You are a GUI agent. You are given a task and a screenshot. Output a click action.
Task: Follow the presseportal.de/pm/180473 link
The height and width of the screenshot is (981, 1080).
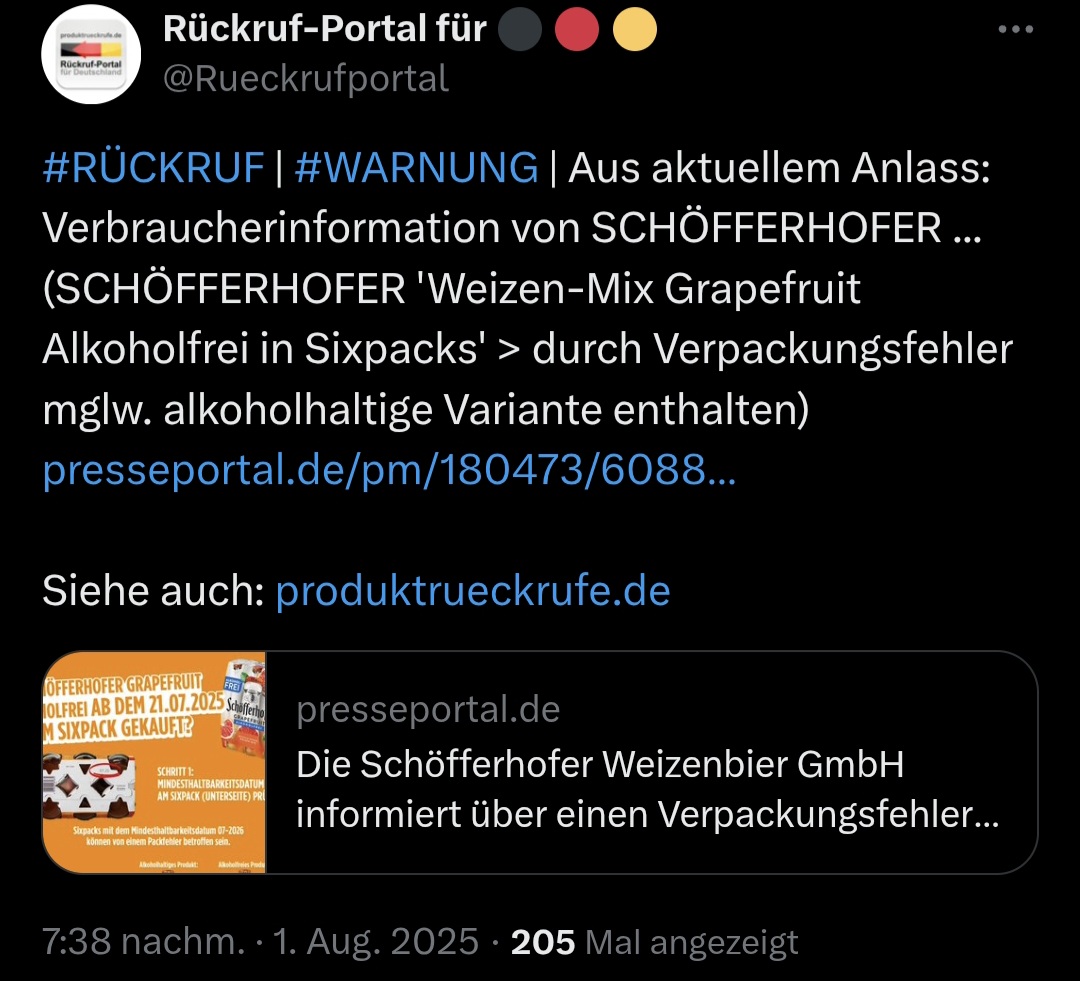coord(389,470)
